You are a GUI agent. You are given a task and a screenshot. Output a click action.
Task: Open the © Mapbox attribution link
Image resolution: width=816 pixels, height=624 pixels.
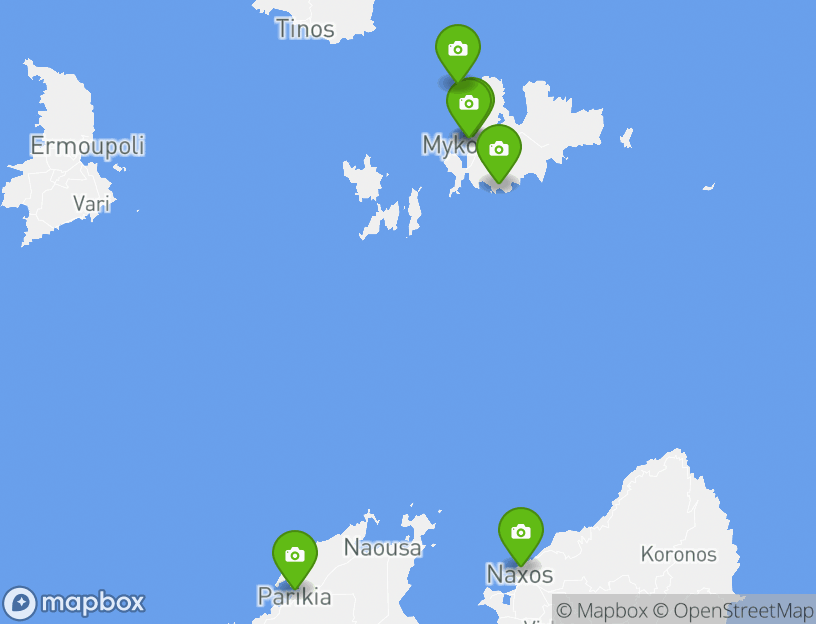tap(601, 610)
